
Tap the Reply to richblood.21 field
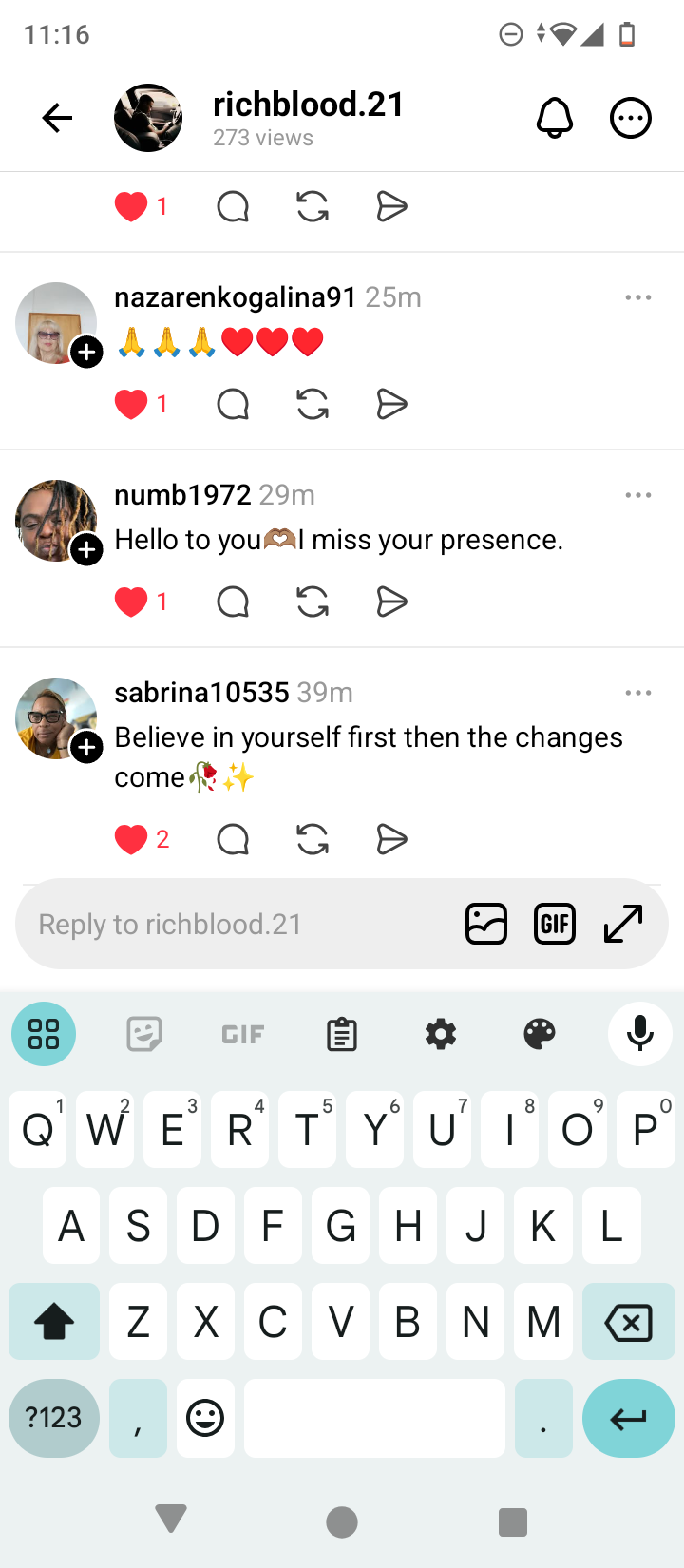(x=237, y=924)
